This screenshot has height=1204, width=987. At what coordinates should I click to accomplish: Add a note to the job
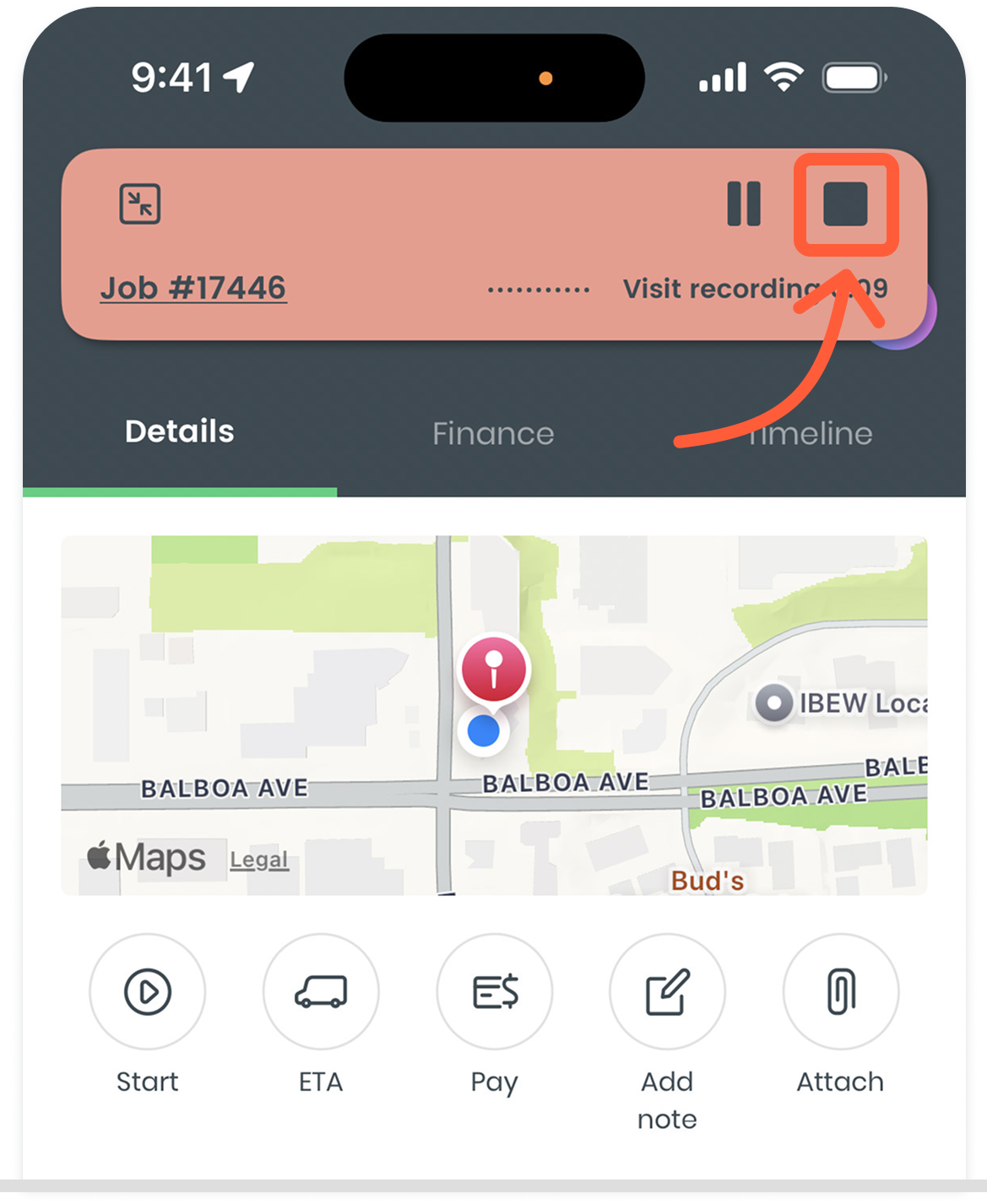pos(668,991)
